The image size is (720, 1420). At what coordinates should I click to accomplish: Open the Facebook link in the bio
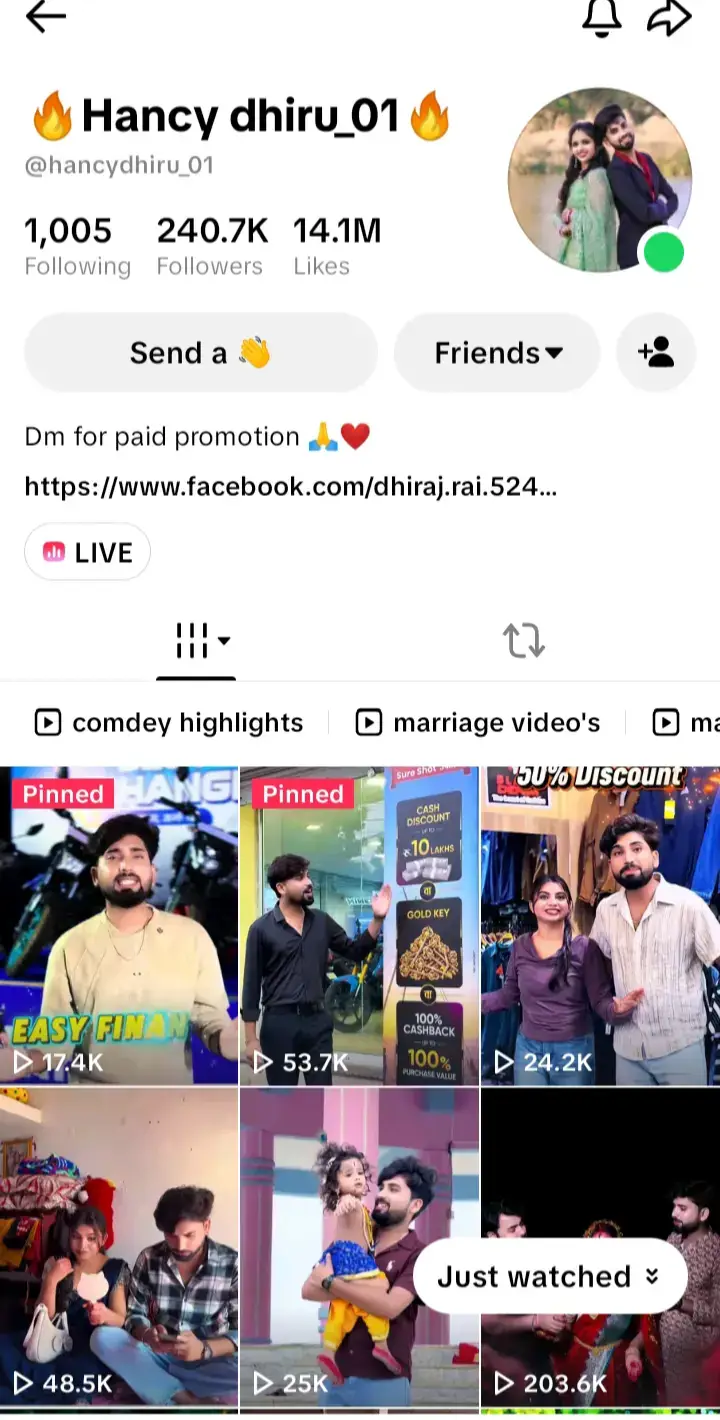(x=290, y=487)
